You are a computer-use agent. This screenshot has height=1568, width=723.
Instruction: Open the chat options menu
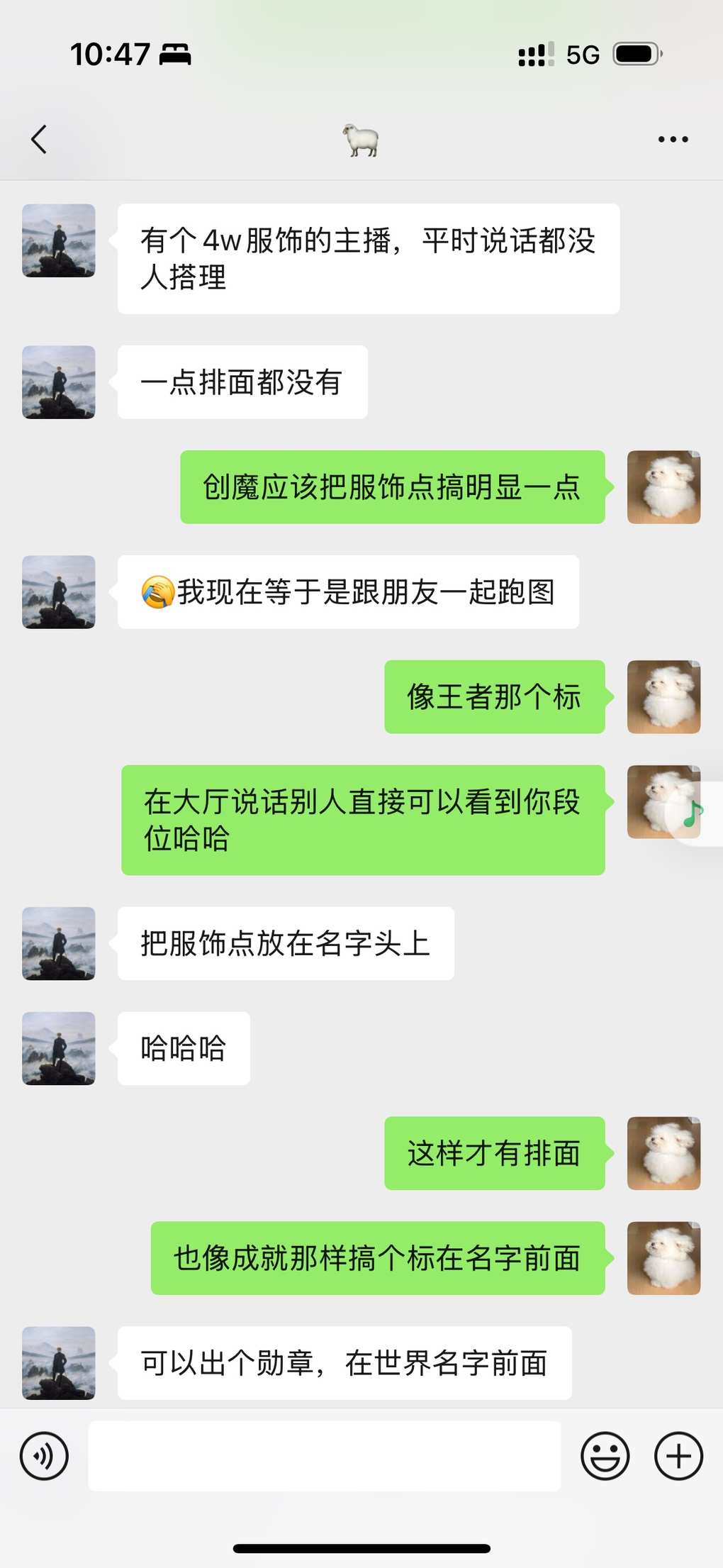(x=672, y=140)
